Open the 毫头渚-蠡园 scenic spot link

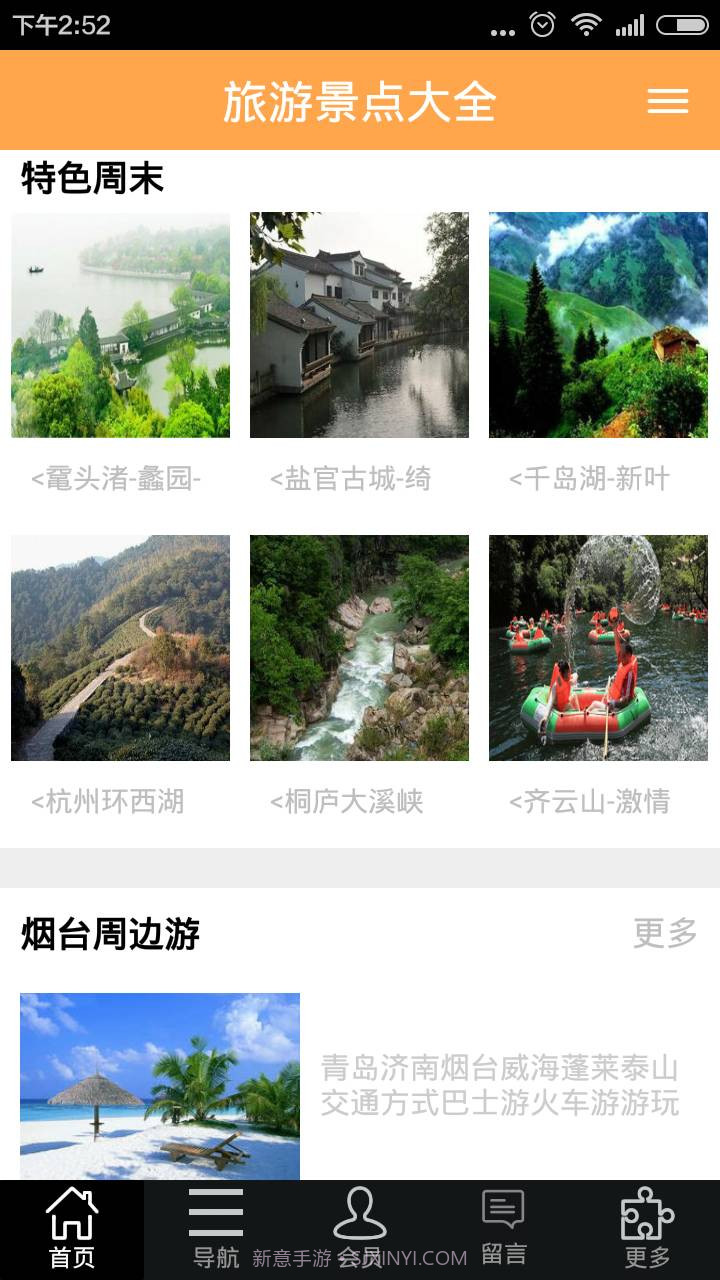pyautogui.click(x=119, y=480)
